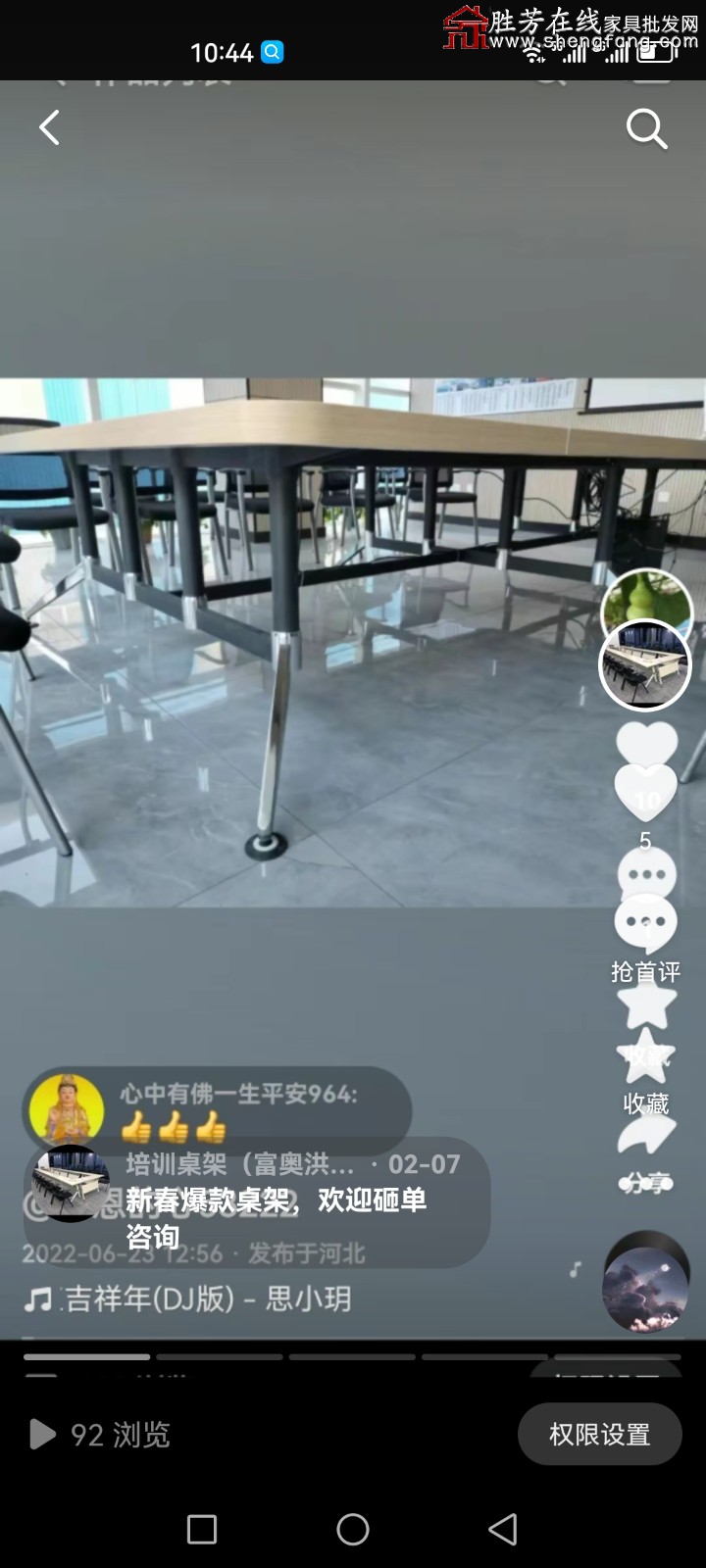Favorite this video with the star icon
This screenshot has width=706, height=1568.
[645, 1056]
